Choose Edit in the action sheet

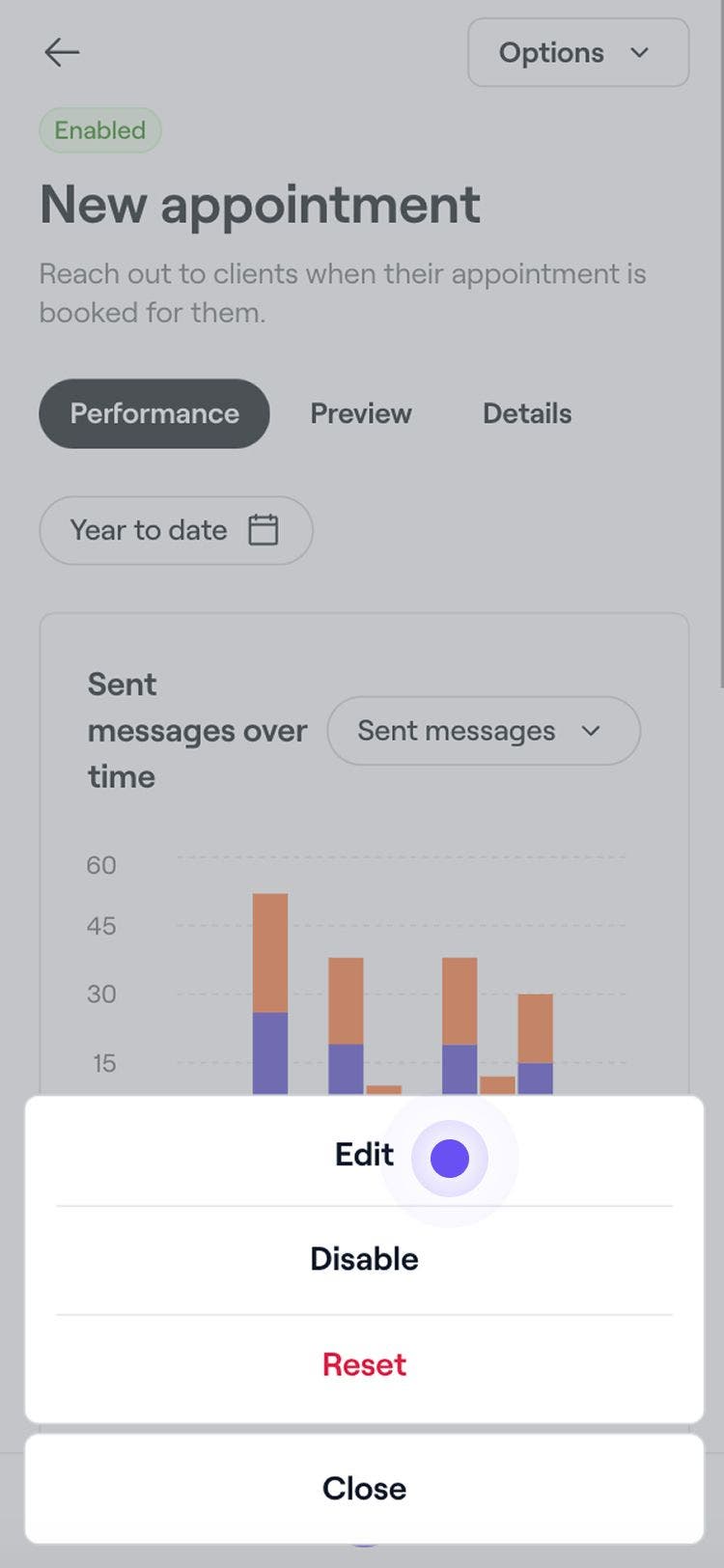pyautogui.click(x=364, y=1154)
